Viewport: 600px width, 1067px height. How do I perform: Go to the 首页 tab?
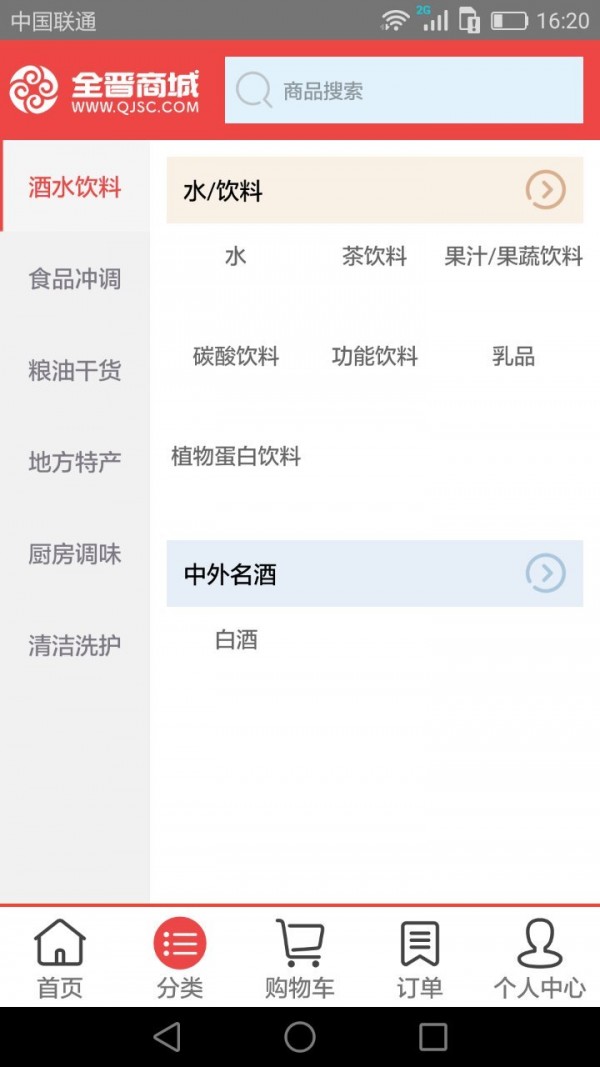60,958
